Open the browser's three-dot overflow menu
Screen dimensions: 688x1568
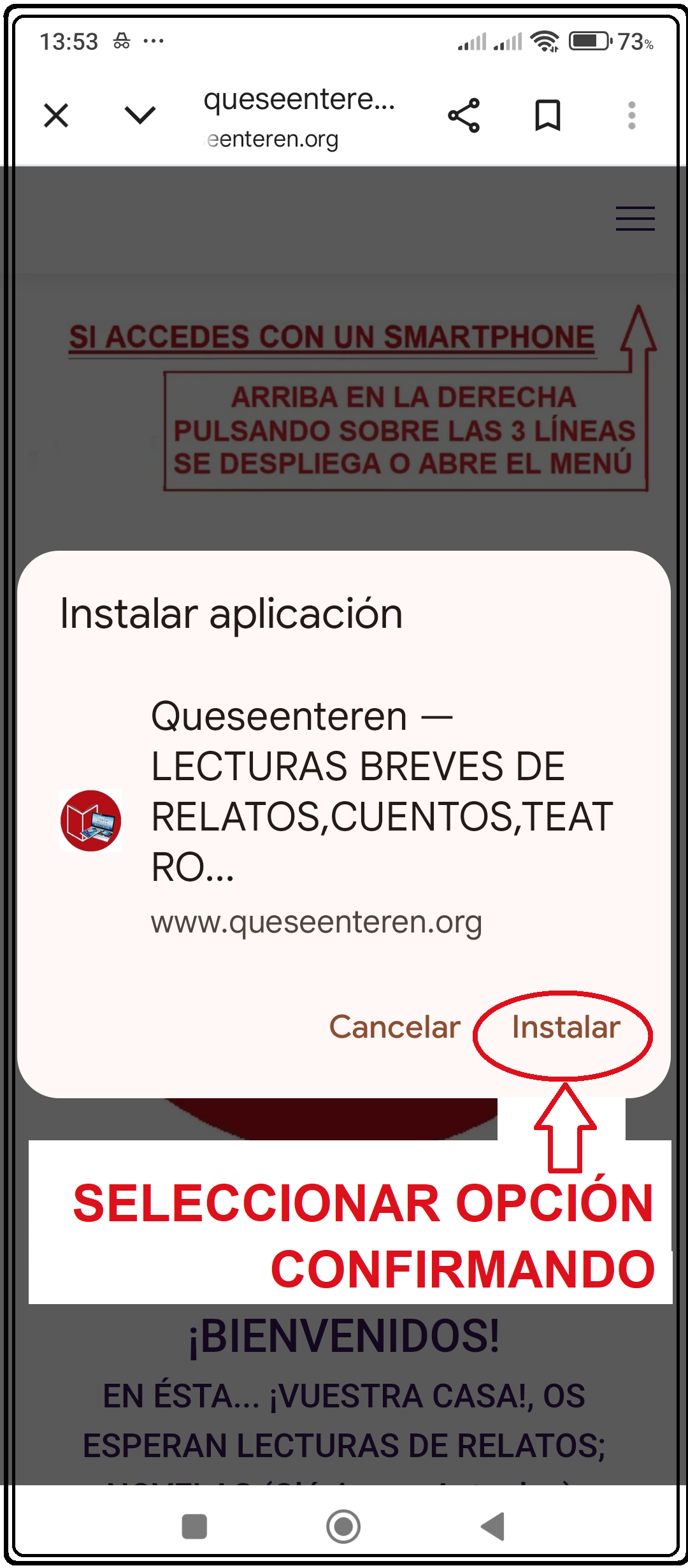coord(631,115)
